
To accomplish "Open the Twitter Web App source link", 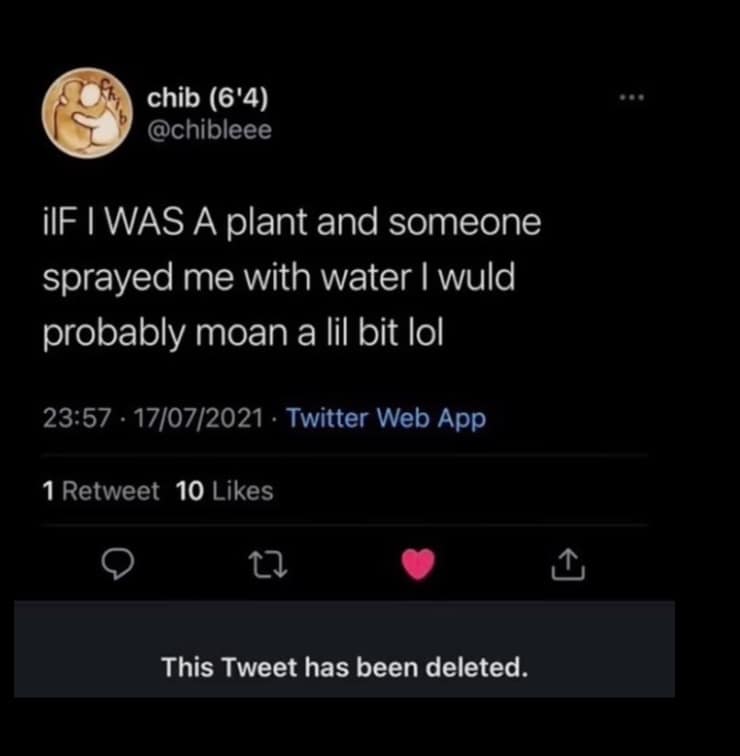I will 386,418.
